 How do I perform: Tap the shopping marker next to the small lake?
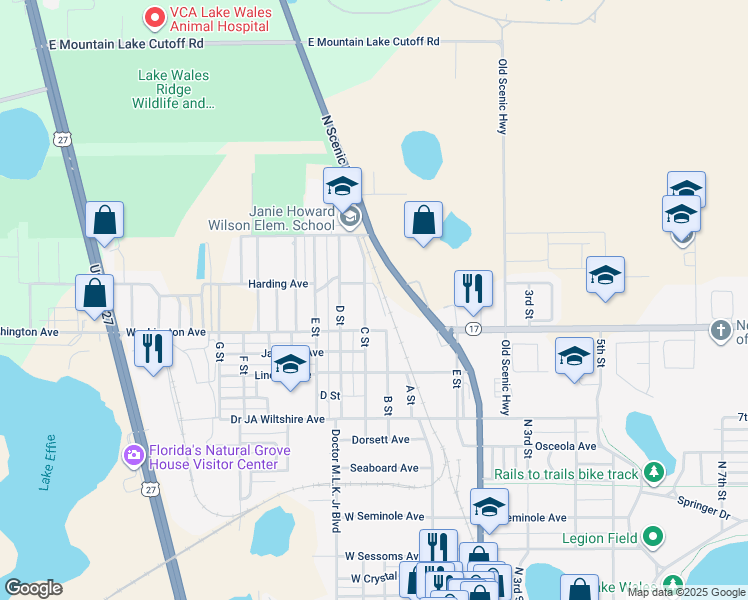coord(423,220)
